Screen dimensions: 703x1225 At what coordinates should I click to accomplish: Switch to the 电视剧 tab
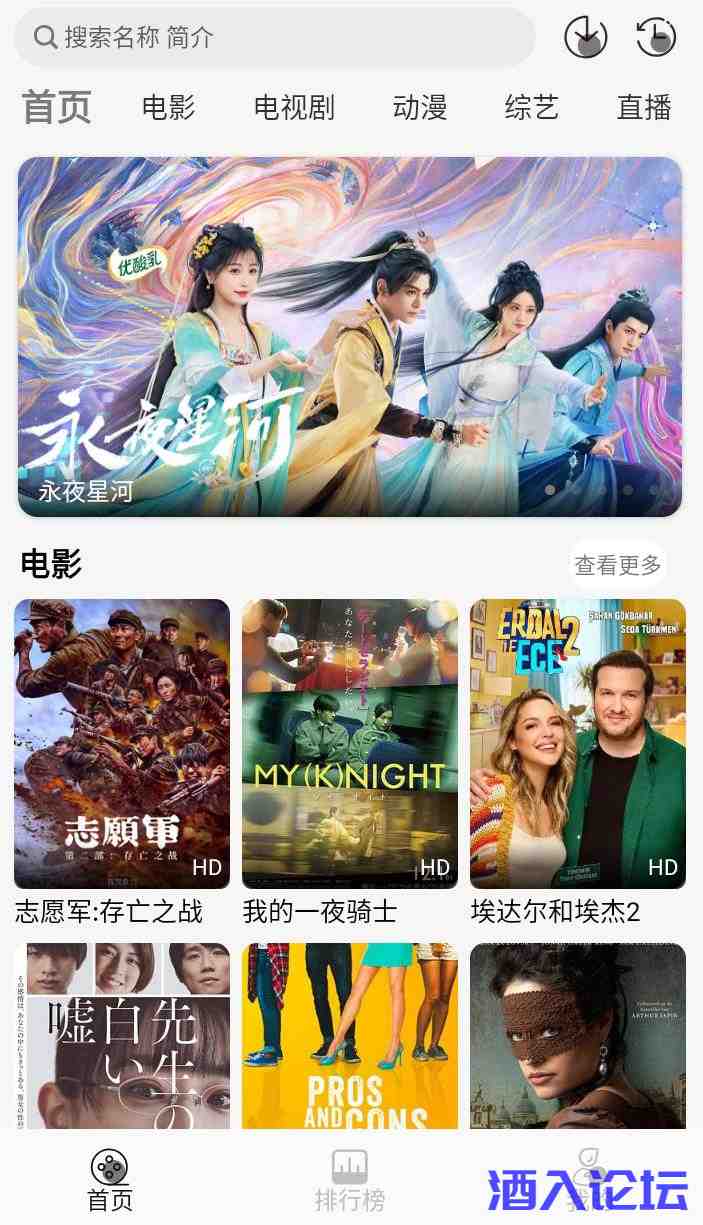point(294,107)
